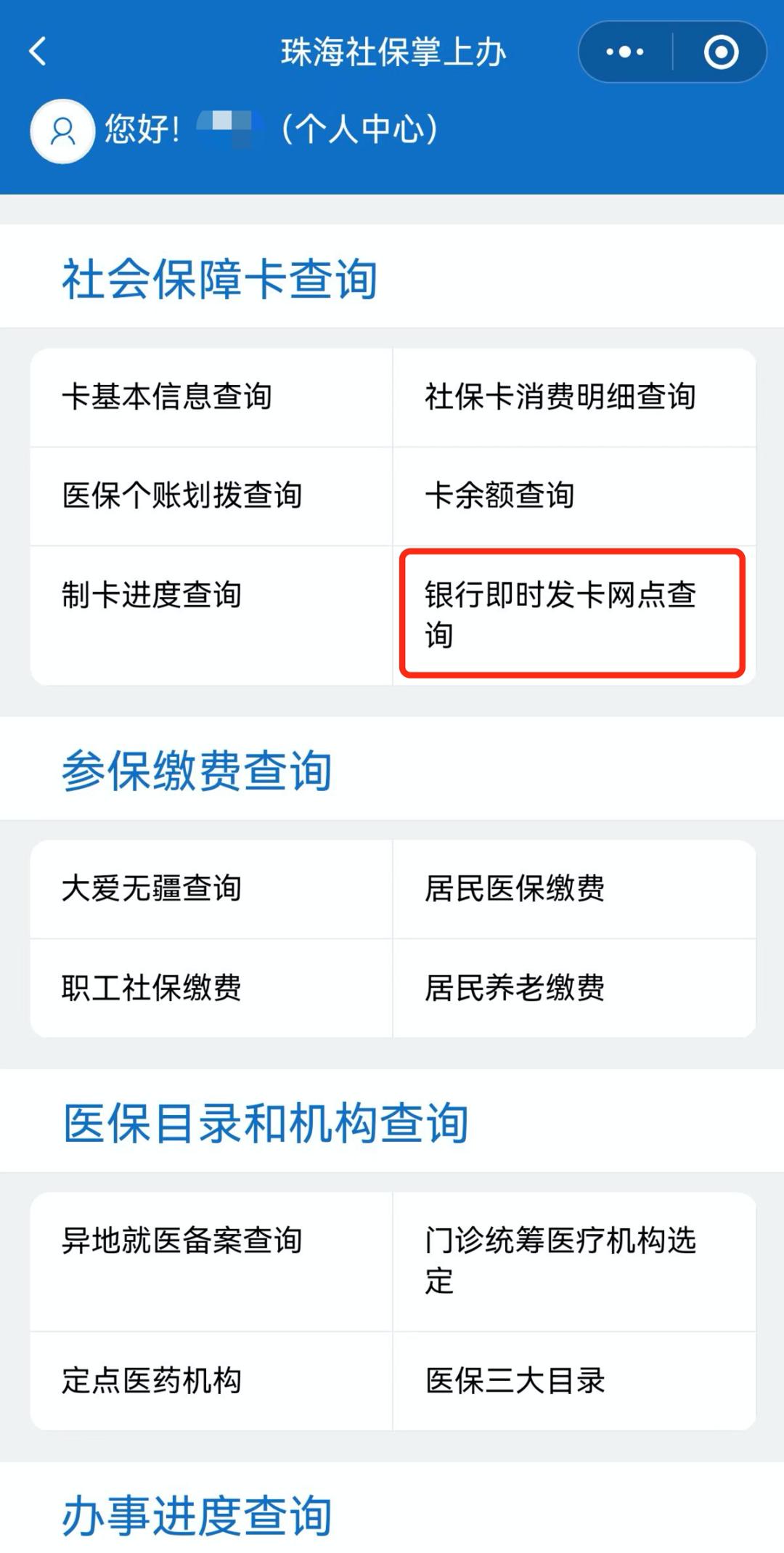Open 卡基本信息查询
The image size is (784, 1553).
pyautogui.click(x=211, y=397)
